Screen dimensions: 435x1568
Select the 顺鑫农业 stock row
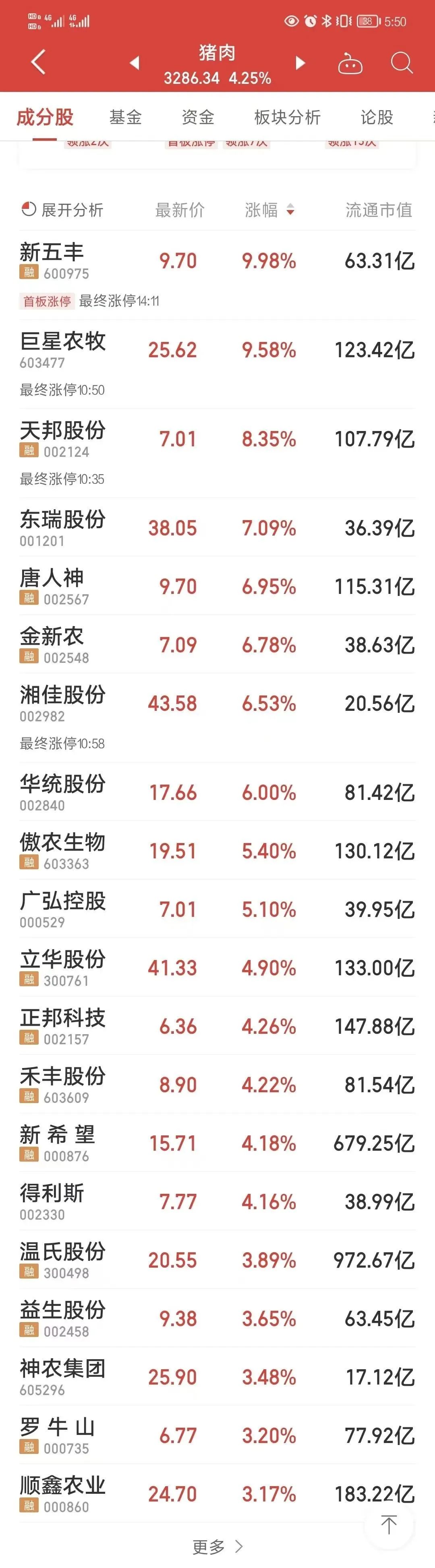(x=217, y=1493)
